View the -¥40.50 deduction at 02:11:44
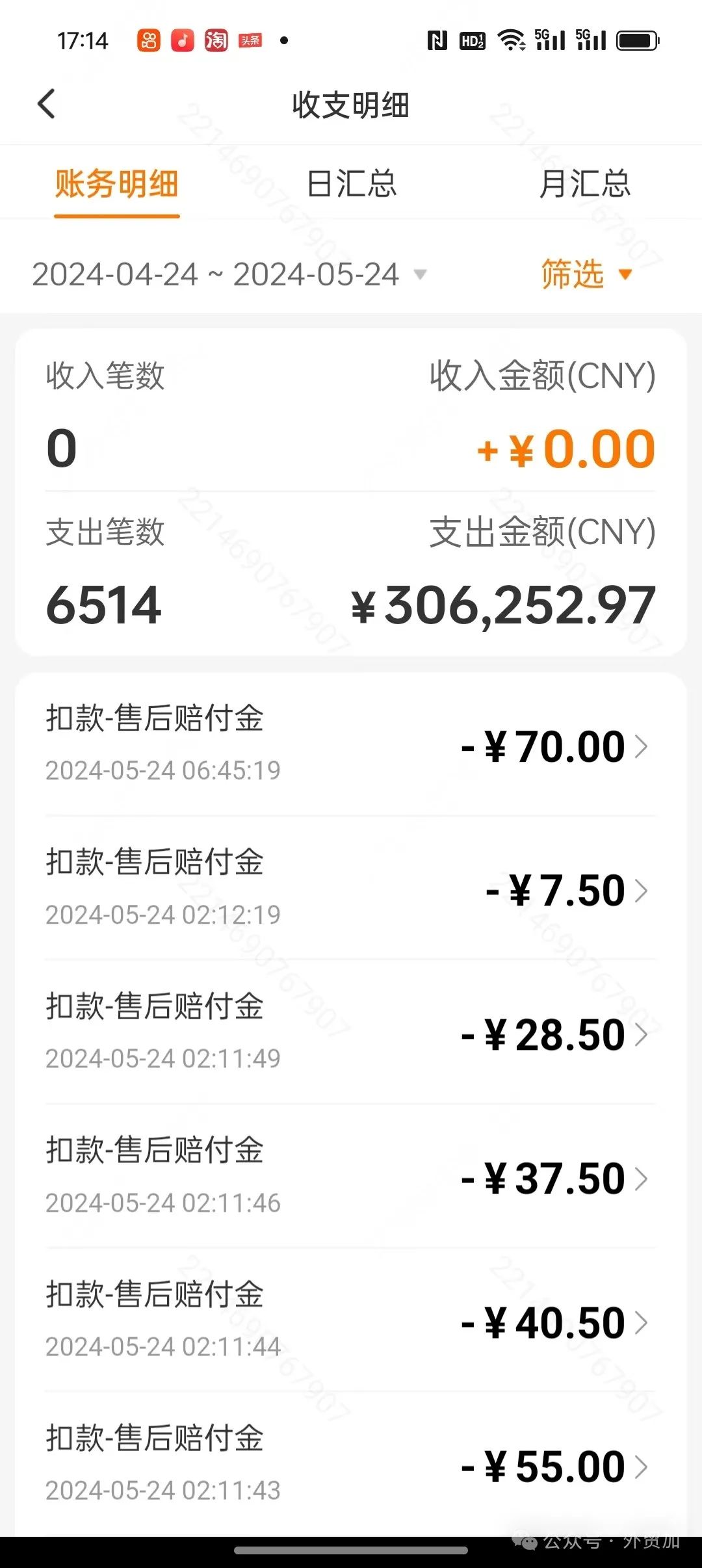This screenshot has height=1568, width=702. [351, 1320]
